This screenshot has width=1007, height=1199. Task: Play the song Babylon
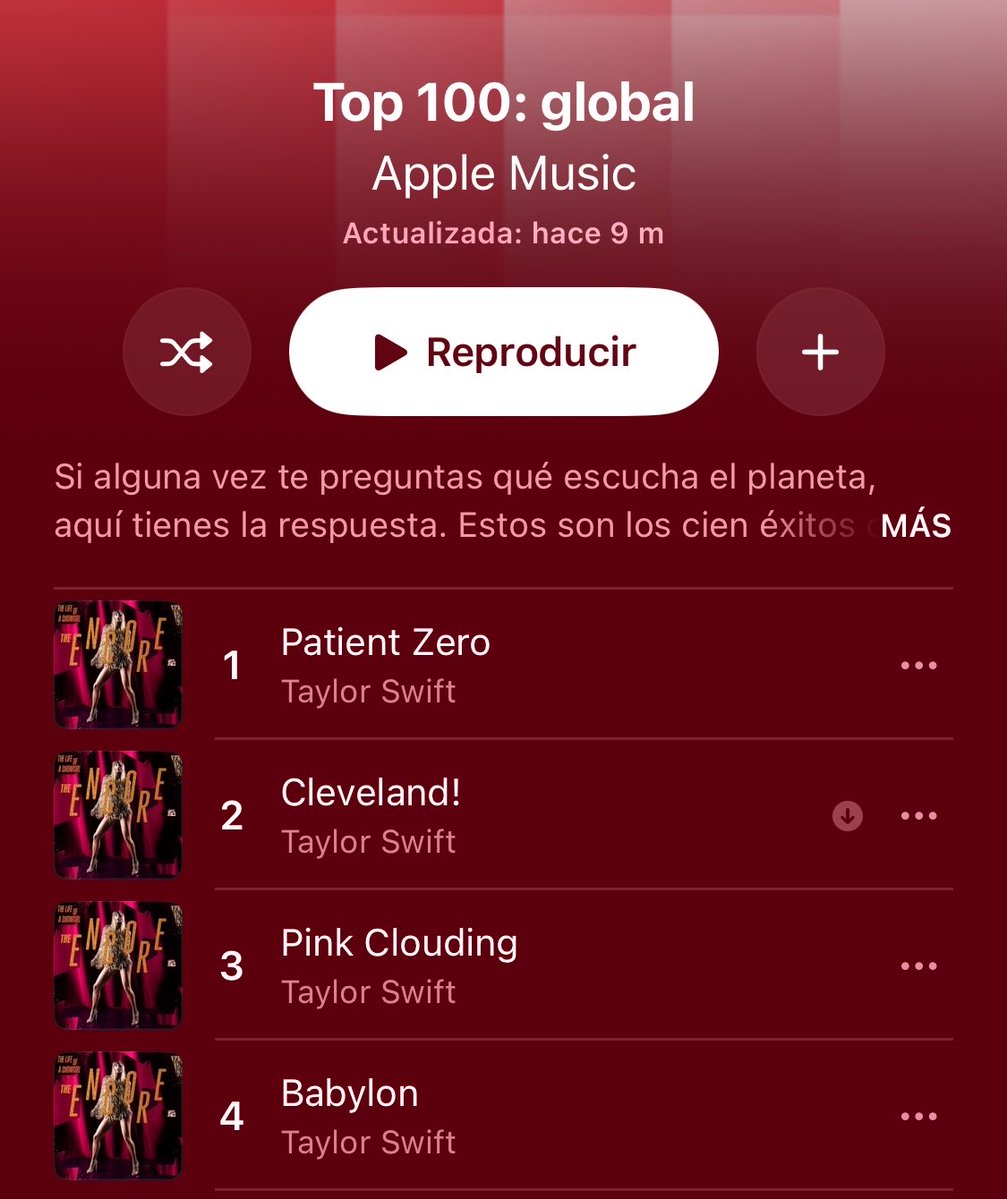coord(503,1116)
